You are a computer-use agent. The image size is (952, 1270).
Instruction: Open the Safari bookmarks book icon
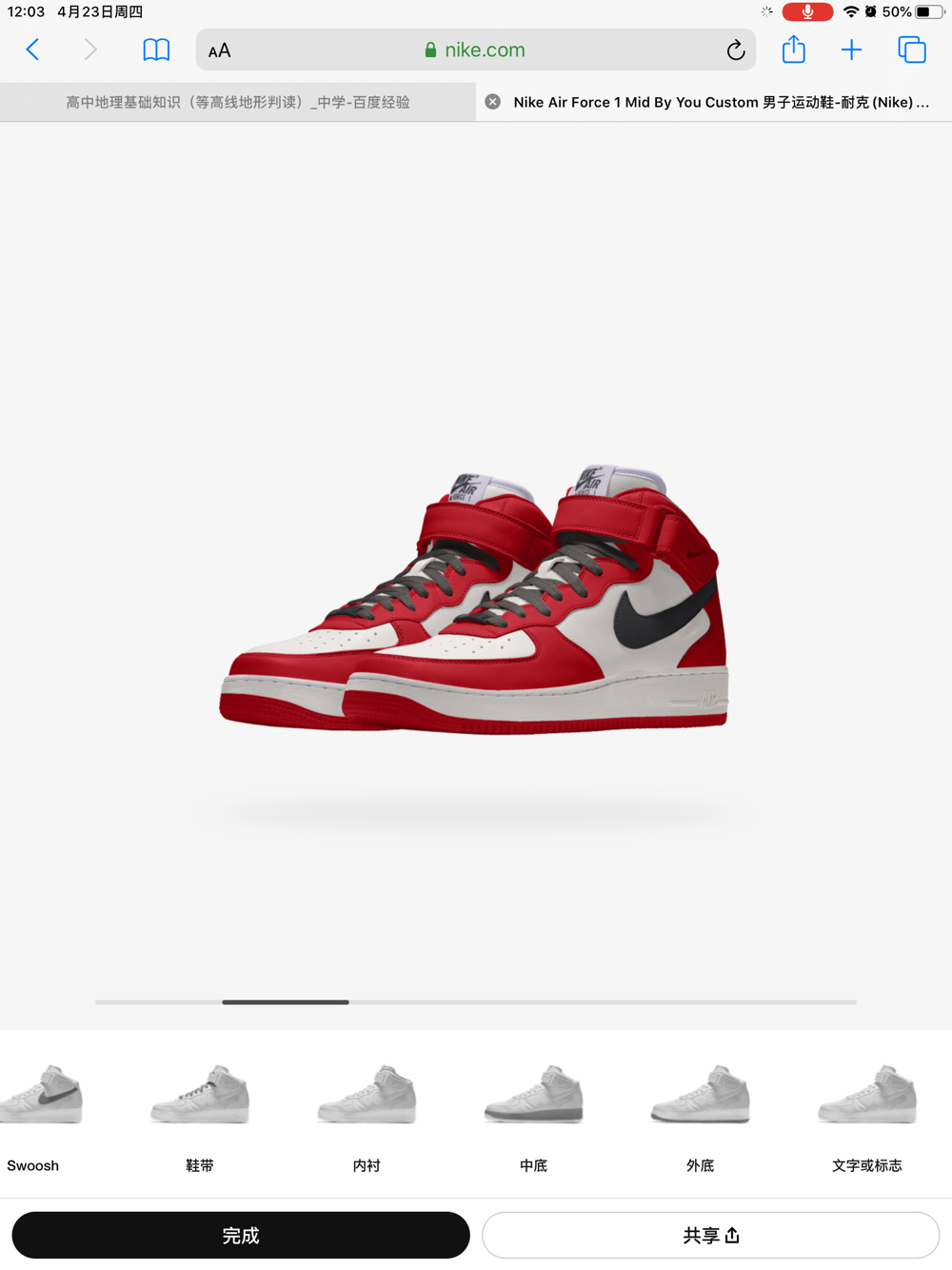pyautogui.click(x=156, y=50)
